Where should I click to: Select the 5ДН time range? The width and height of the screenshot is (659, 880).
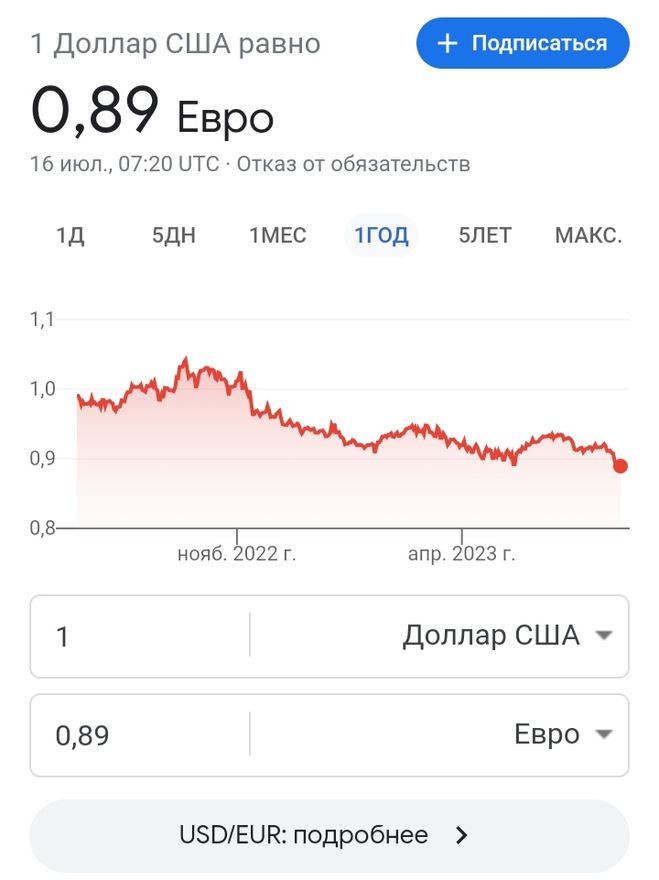pos(174,236)
